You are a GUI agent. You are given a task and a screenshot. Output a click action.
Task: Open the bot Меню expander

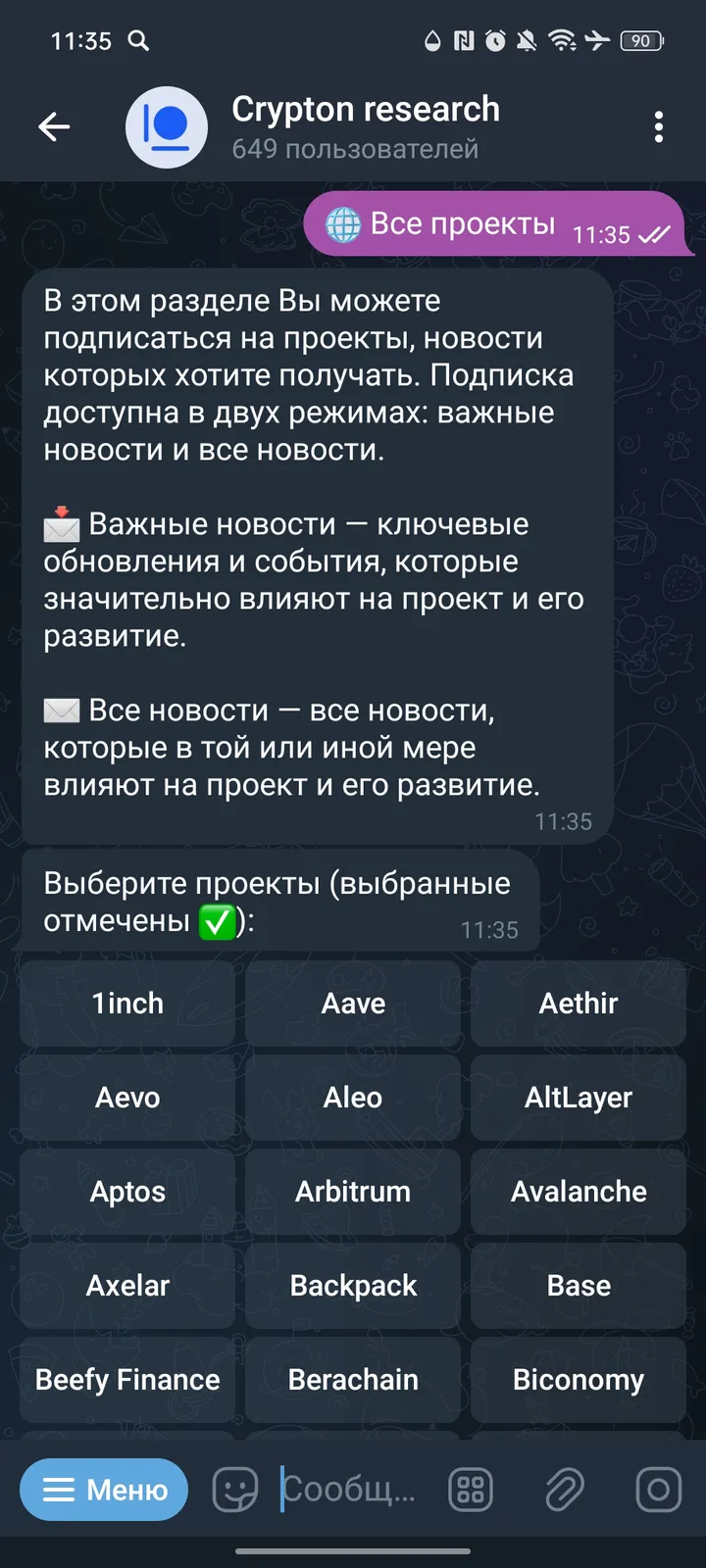[x=103, y=1490]
